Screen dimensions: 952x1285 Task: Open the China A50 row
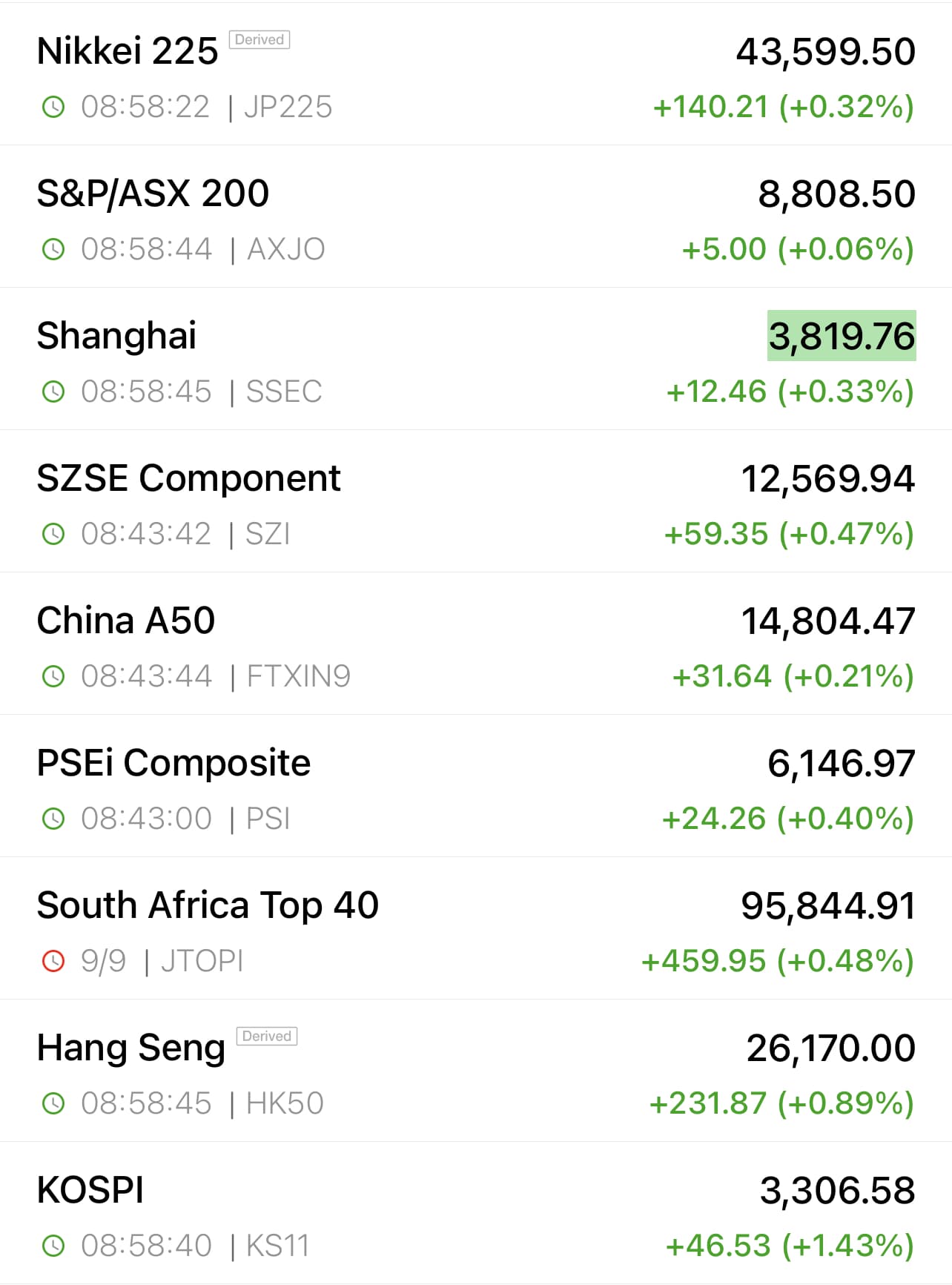tap(126, 621)
